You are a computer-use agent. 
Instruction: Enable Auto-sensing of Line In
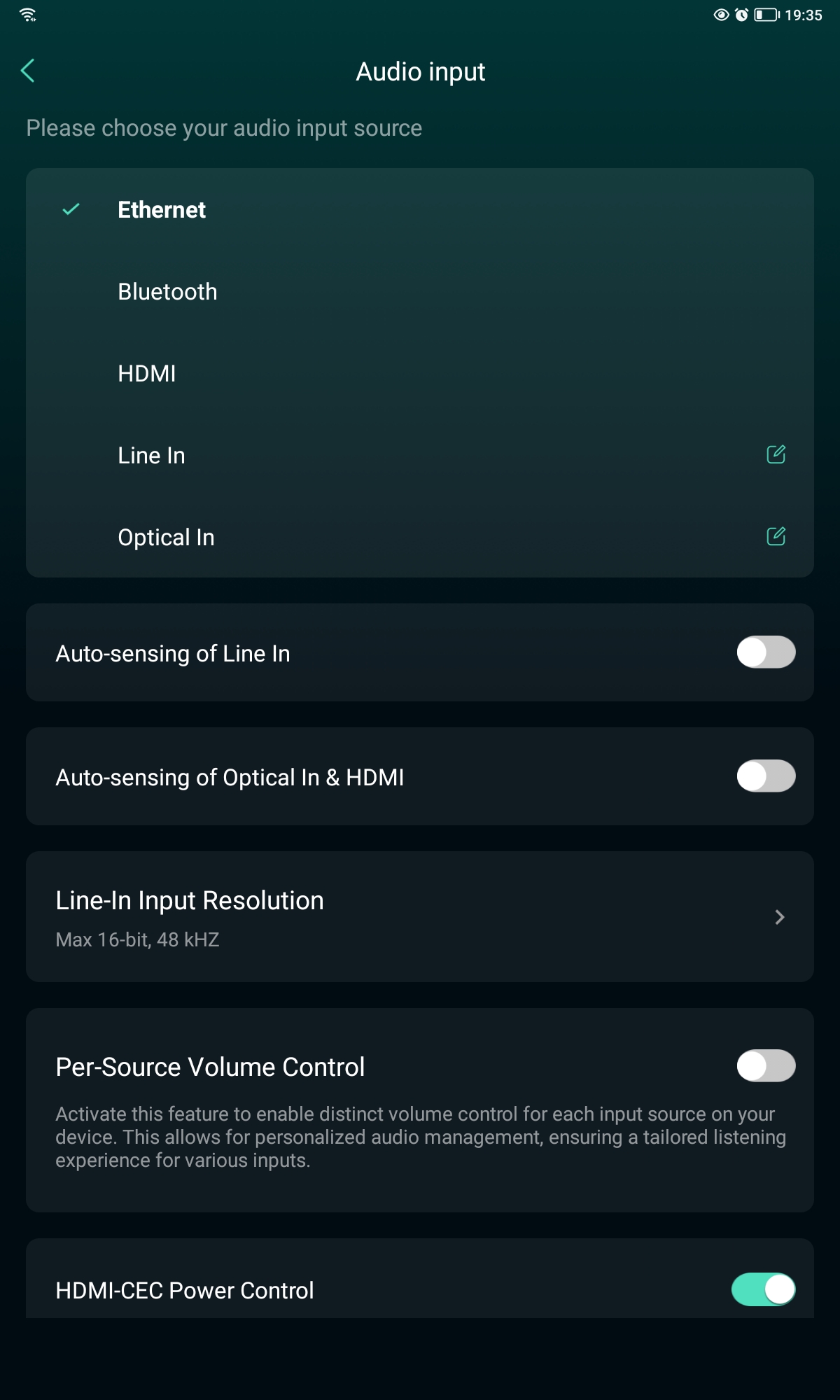click(766, 652)
